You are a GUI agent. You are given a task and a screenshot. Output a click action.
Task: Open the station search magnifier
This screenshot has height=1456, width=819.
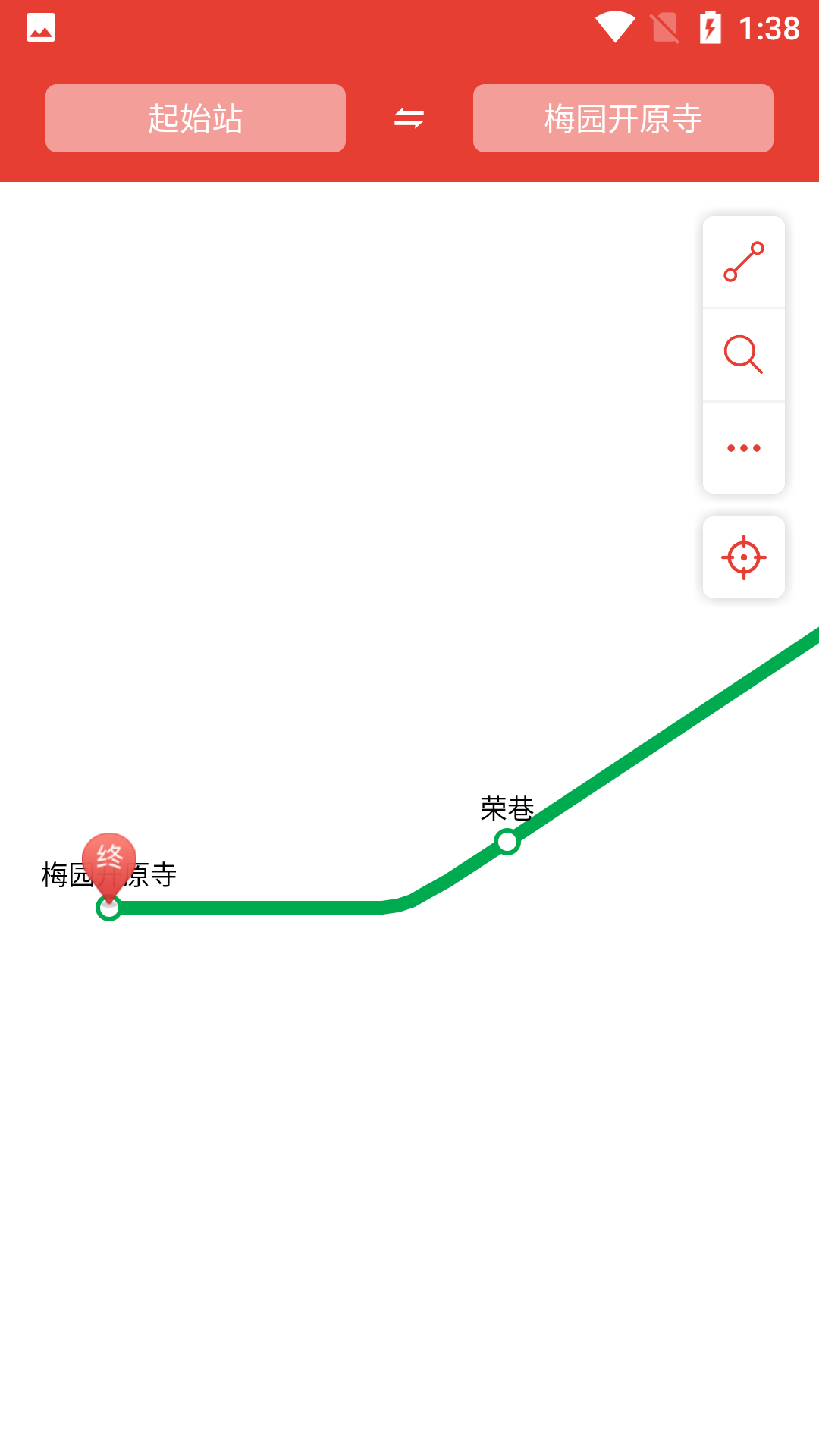pos(743,355)
